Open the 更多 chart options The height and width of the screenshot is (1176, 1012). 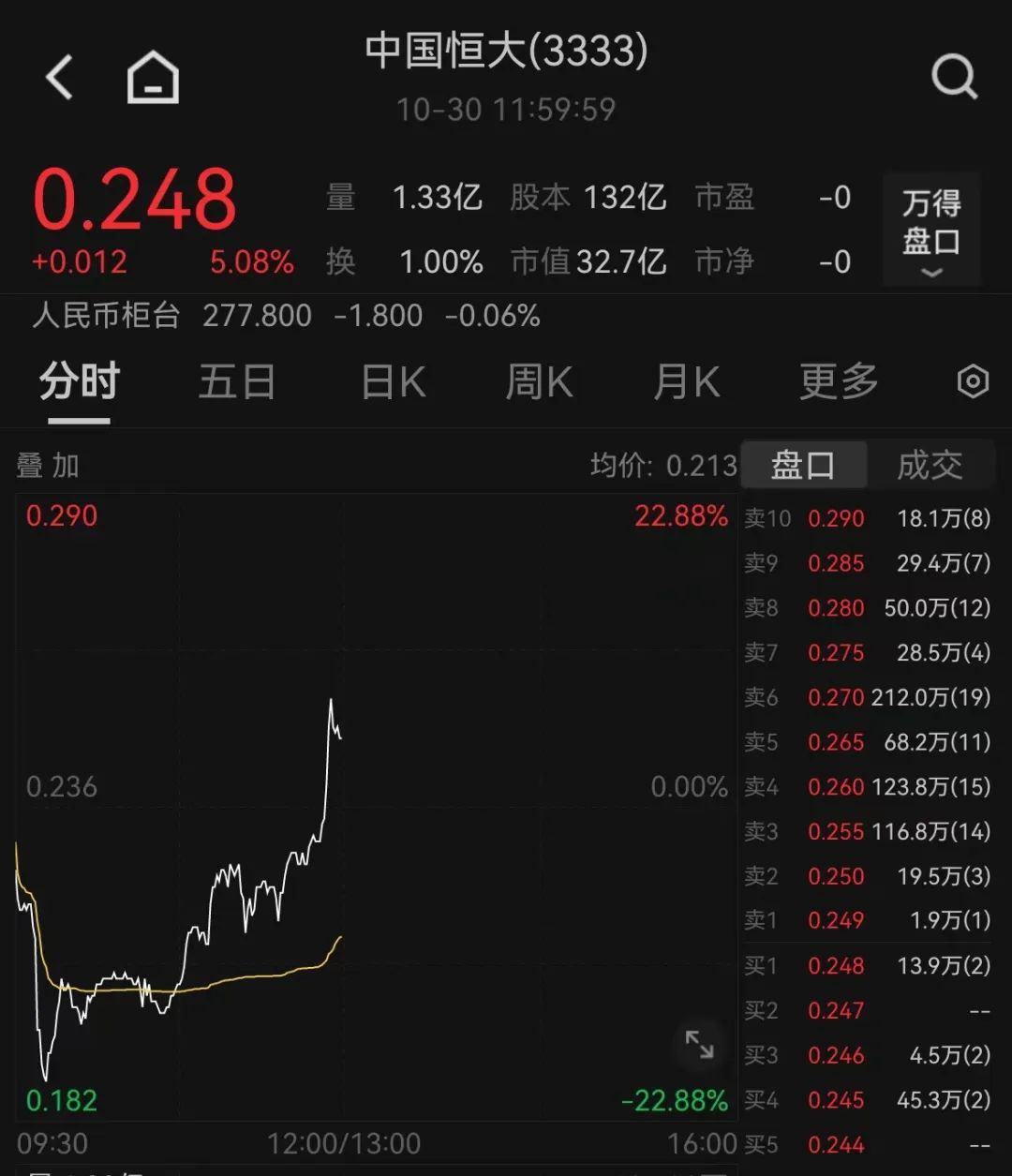click(839, 382)
